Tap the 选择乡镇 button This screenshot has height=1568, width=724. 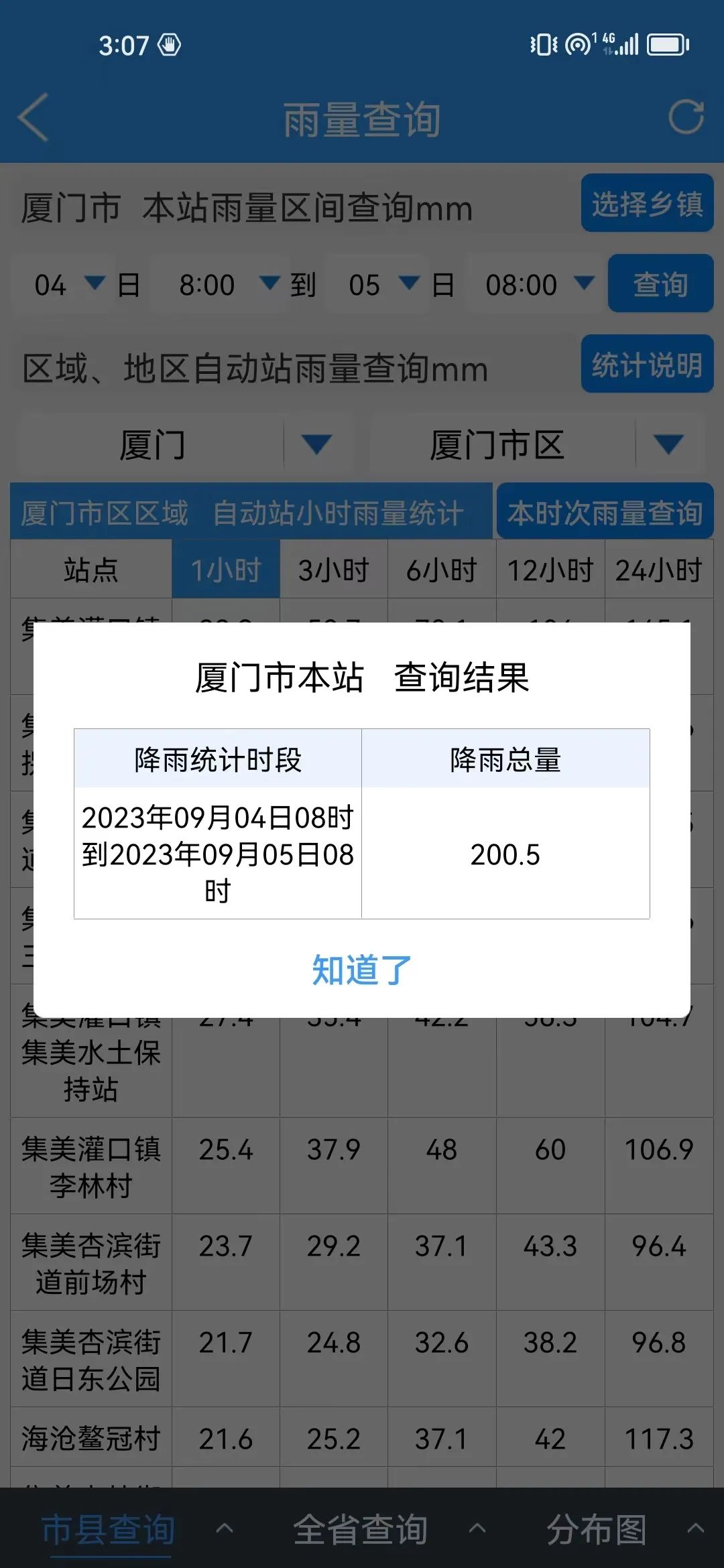coord(646,204)
